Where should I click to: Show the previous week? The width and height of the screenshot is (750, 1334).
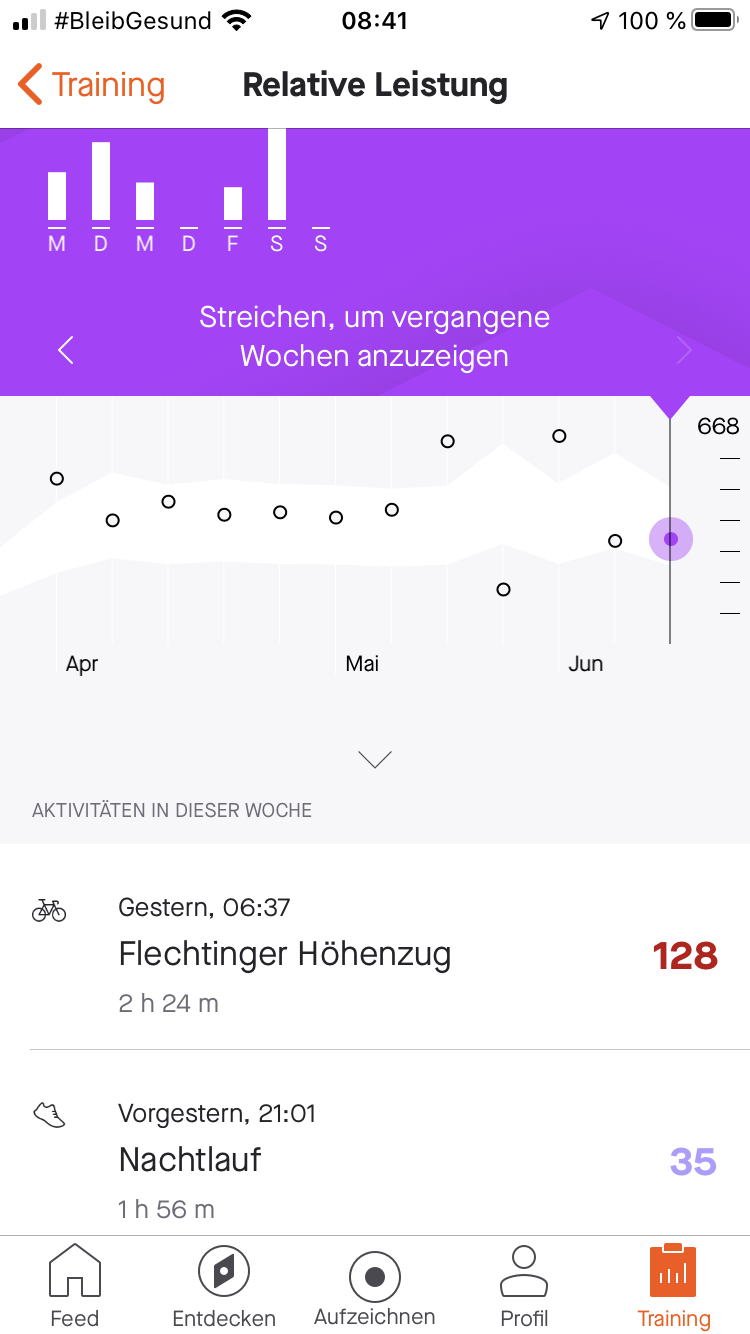click(66, 350)
